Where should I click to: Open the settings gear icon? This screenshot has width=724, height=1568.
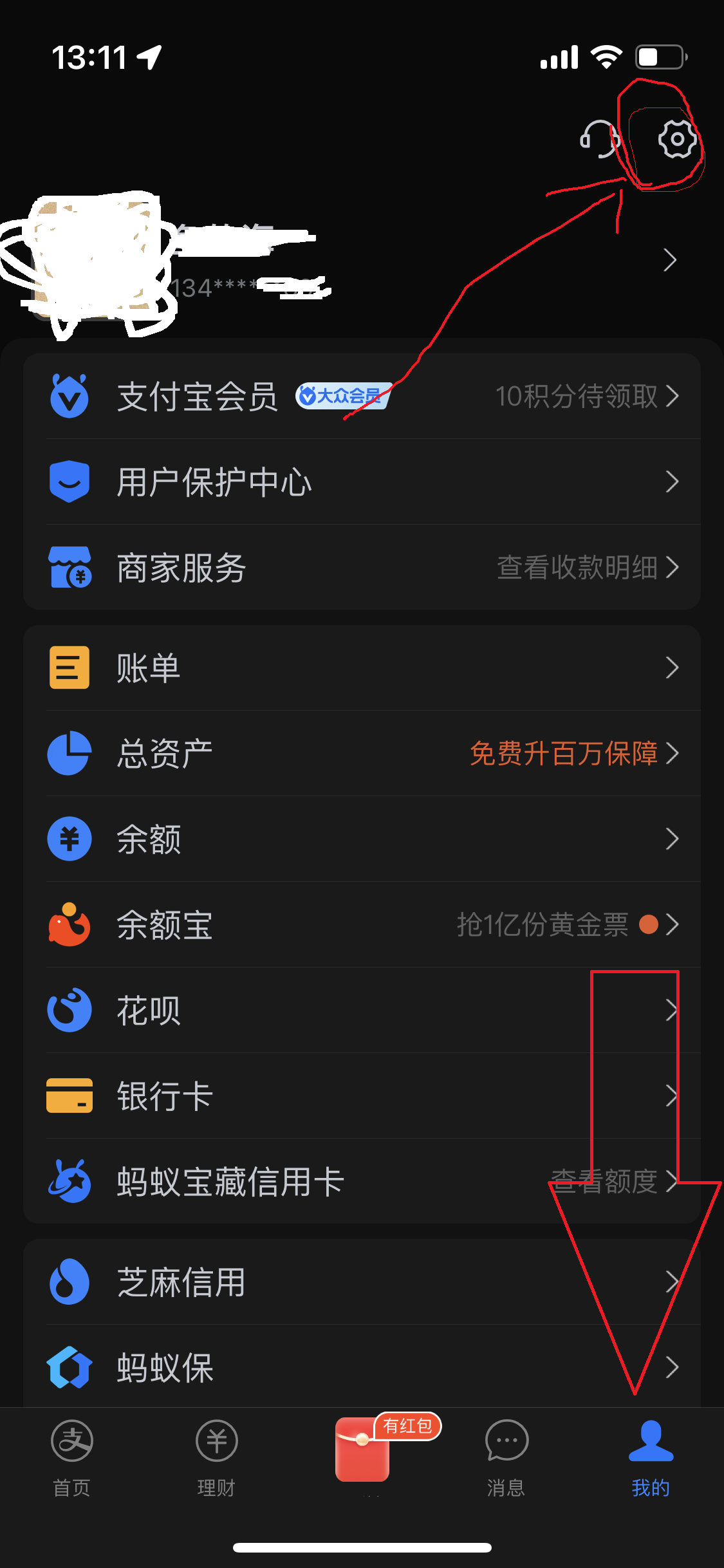pyautogui.click(x=677, y=138)
